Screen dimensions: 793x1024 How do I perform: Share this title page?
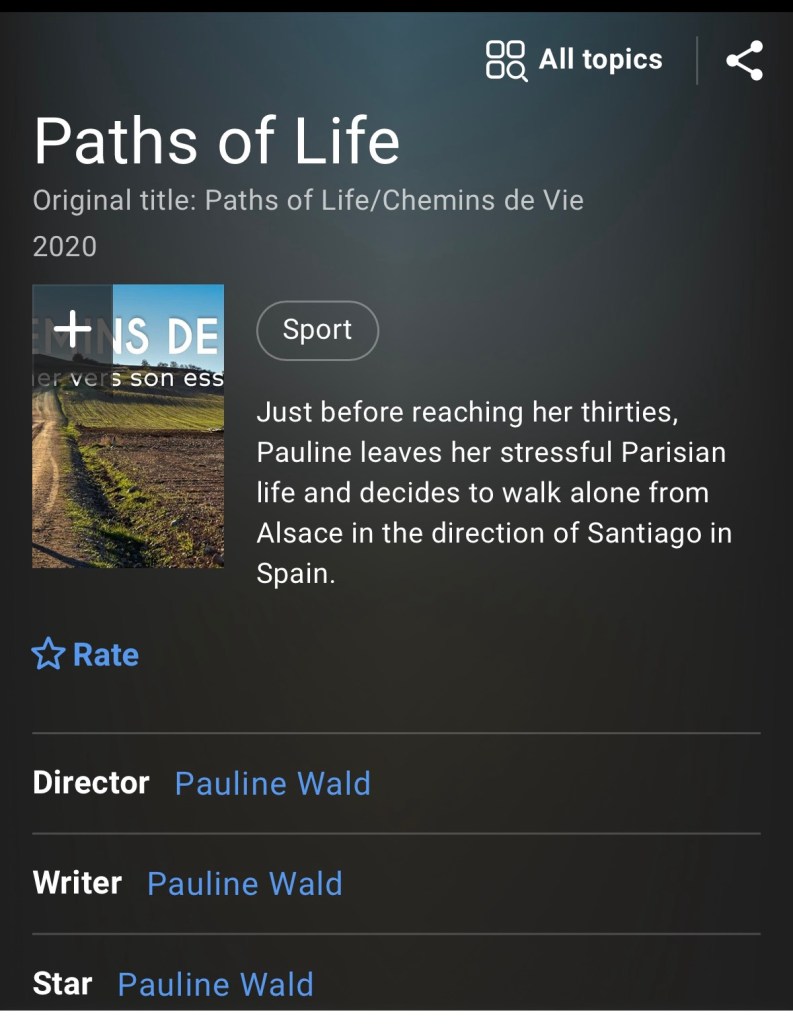[744, 61]
